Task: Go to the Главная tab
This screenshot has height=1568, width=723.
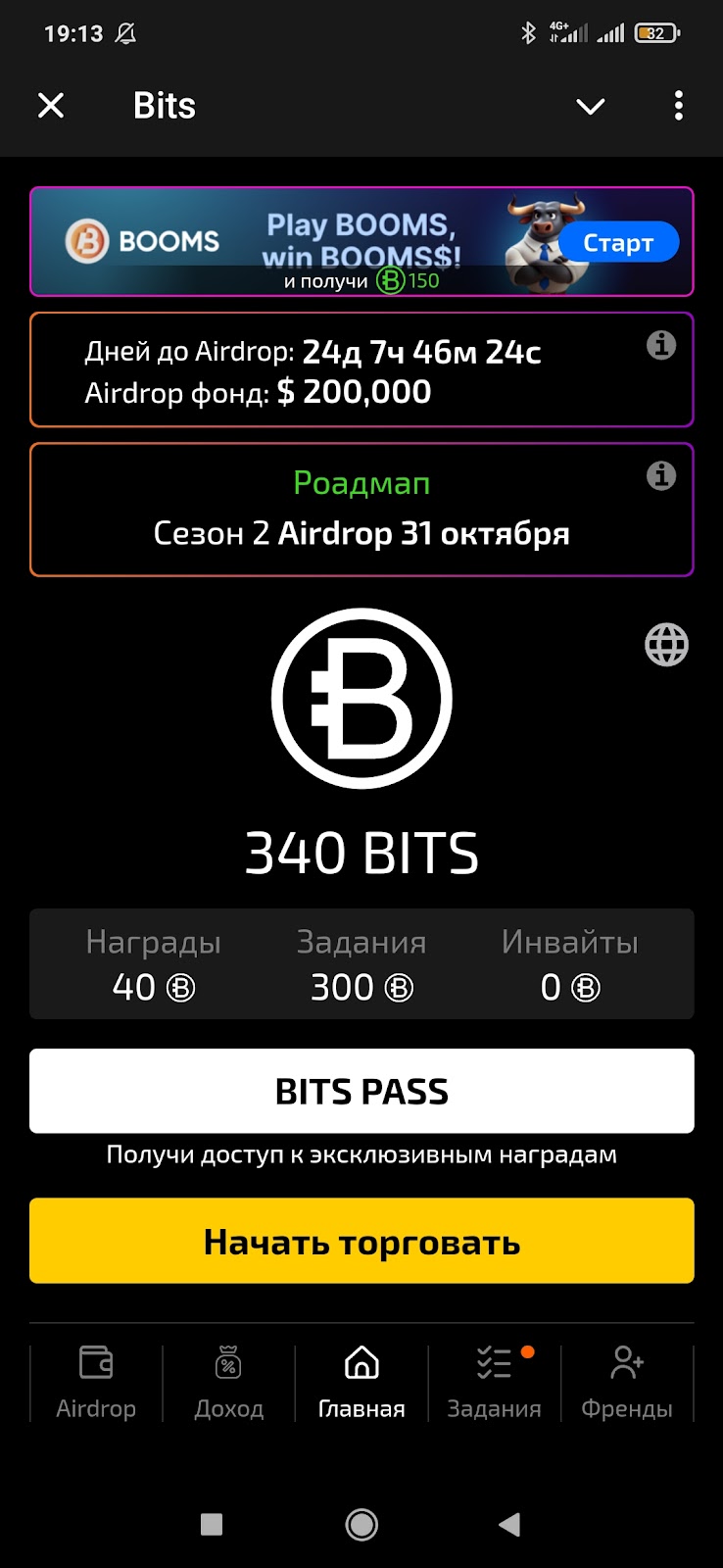Action: click(x=361, y=1382)
